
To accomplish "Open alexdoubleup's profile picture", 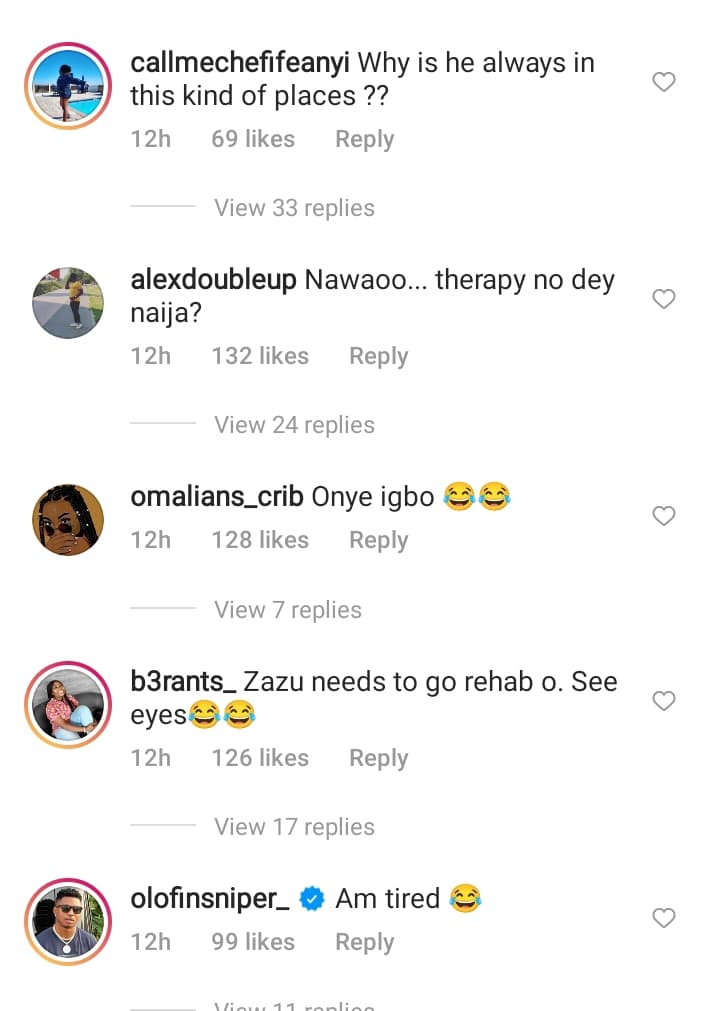I will click(x=68, y=303).
